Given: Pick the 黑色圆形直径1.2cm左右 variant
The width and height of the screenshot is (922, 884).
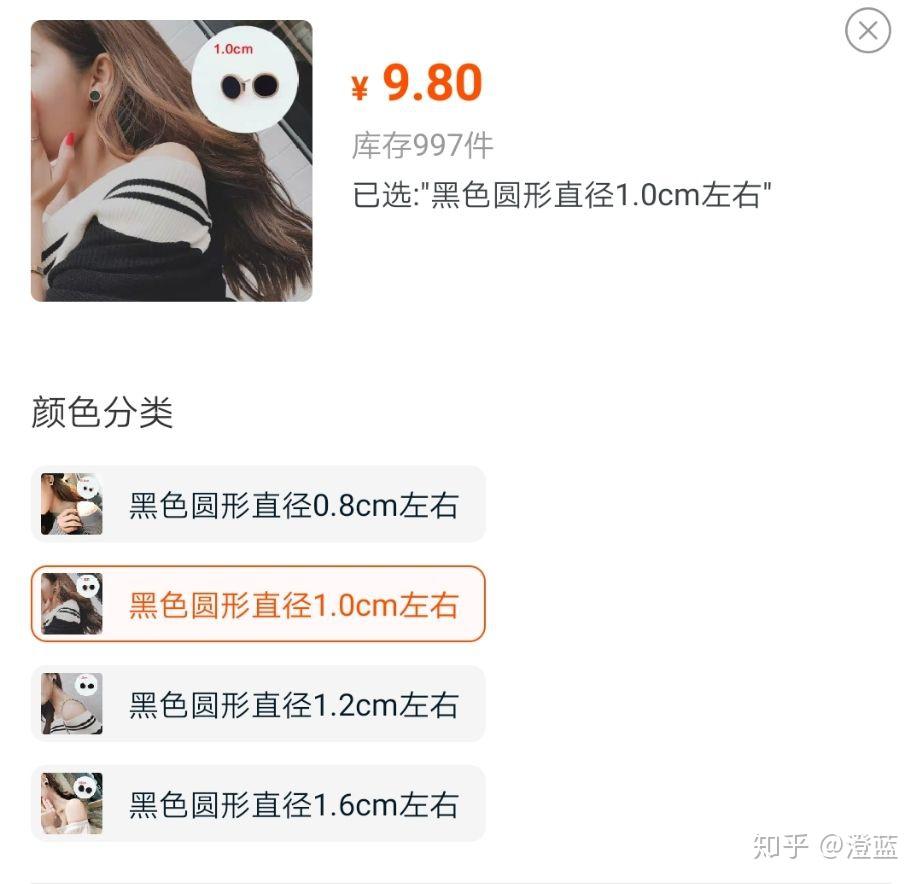Looking at the screenshot, I should coord(258,705).
